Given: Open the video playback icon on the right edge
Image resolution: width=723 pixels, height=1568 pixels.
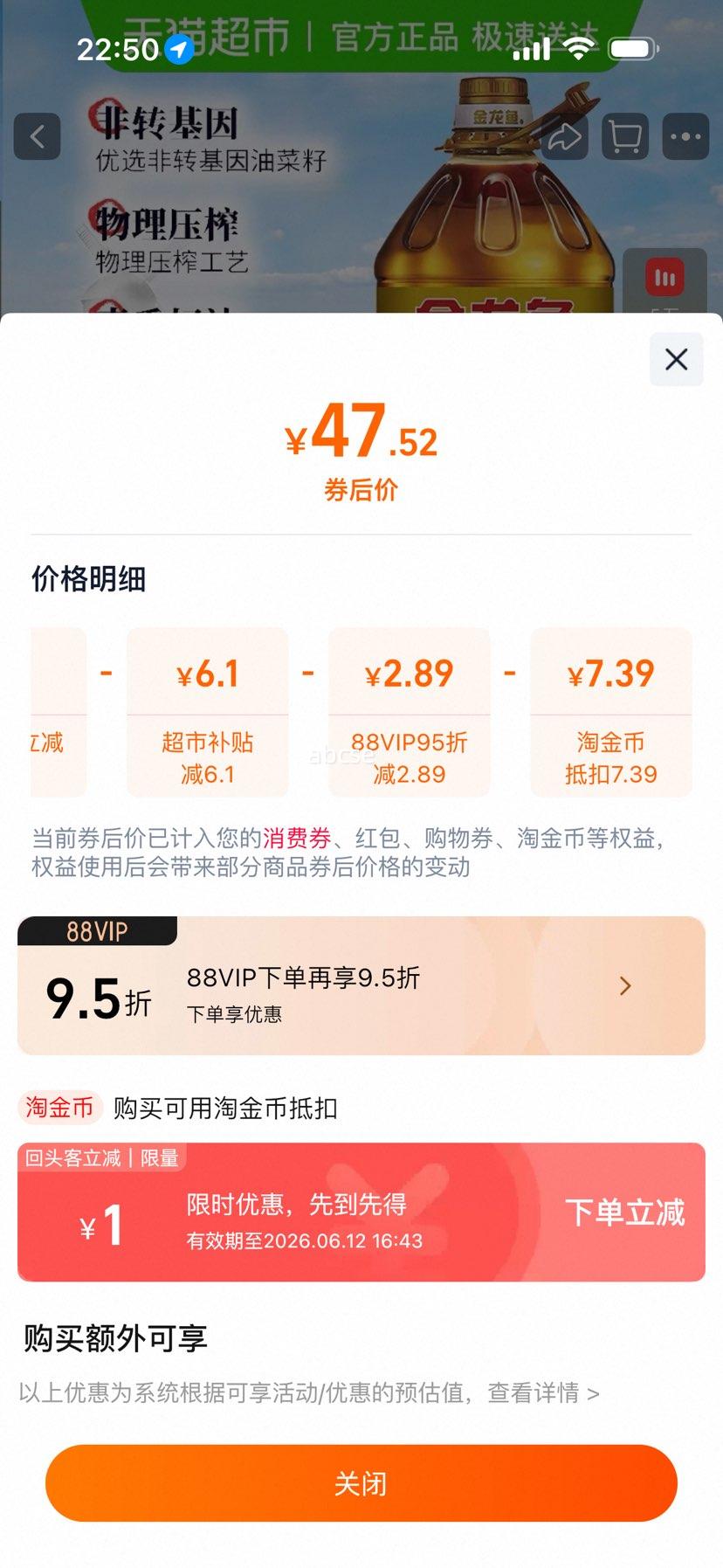Looking at the screenshot, I should [x=665, y=278].
